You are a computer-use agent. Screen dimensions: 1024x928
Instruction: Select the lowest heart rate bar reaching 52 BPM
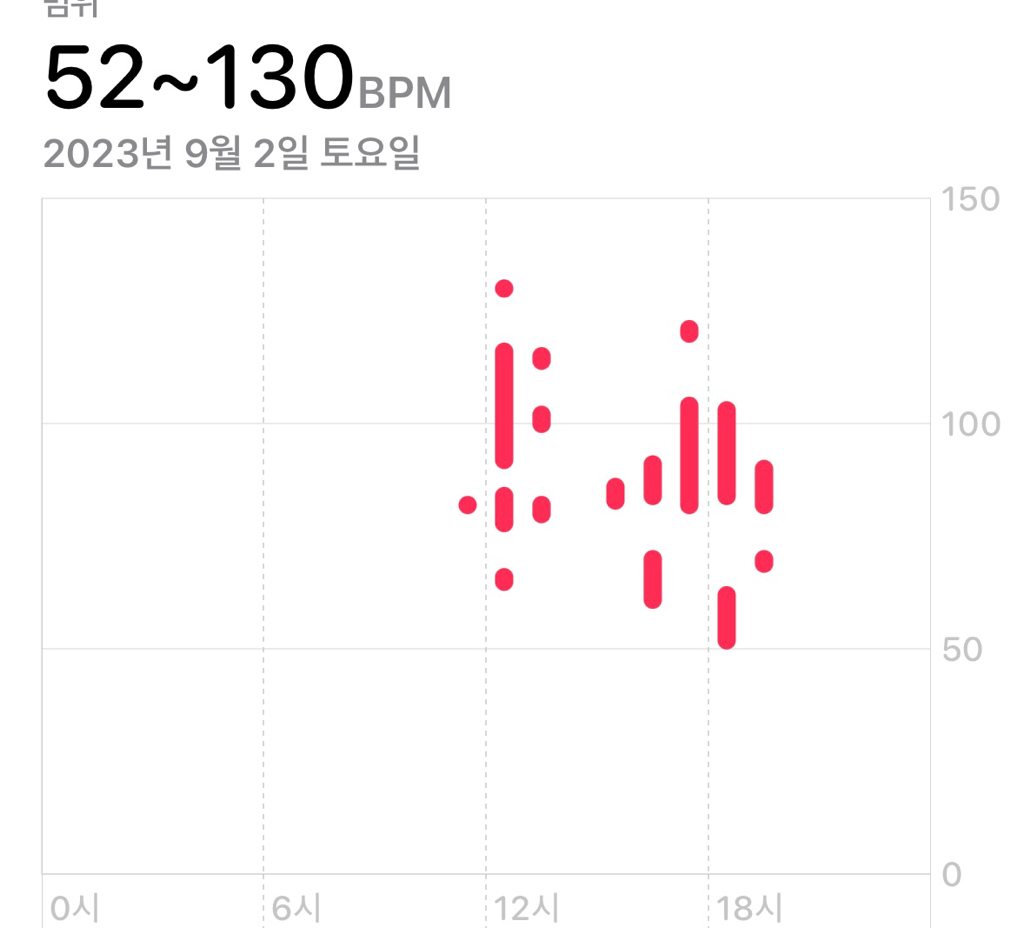coord(727,618)
